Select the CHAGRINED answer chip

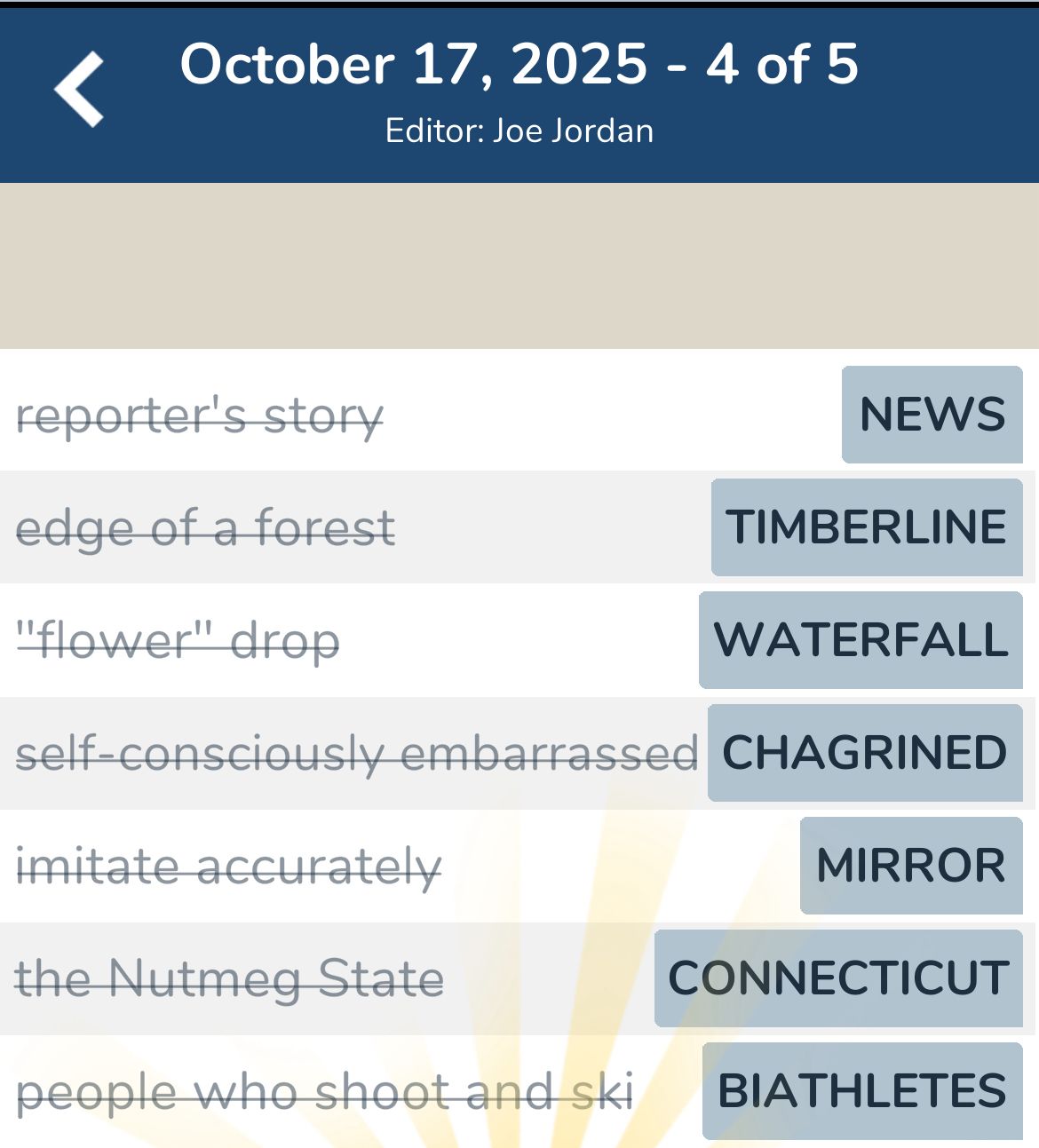(x=864, y=753)
